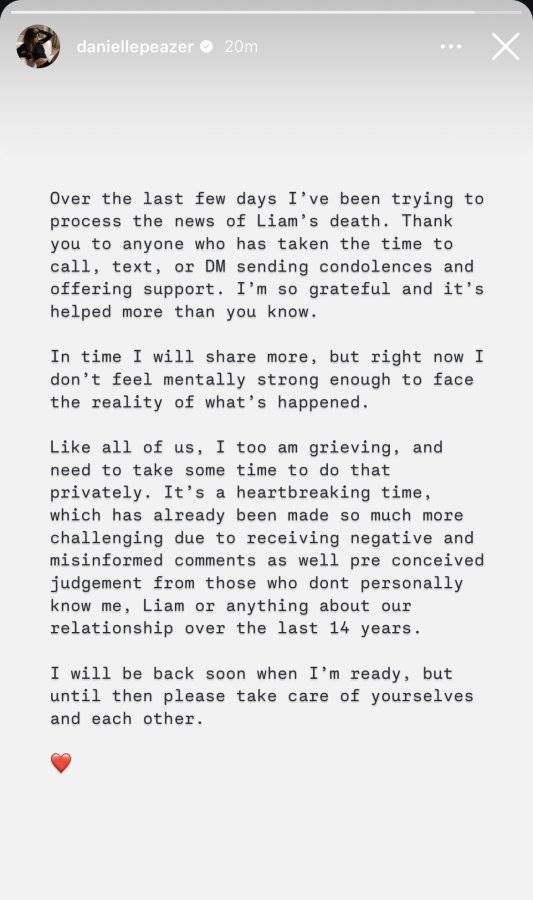Viewport: 533px width, 900px height.
Task: Open daniellepeazer's profile picture
Action: 38,46
